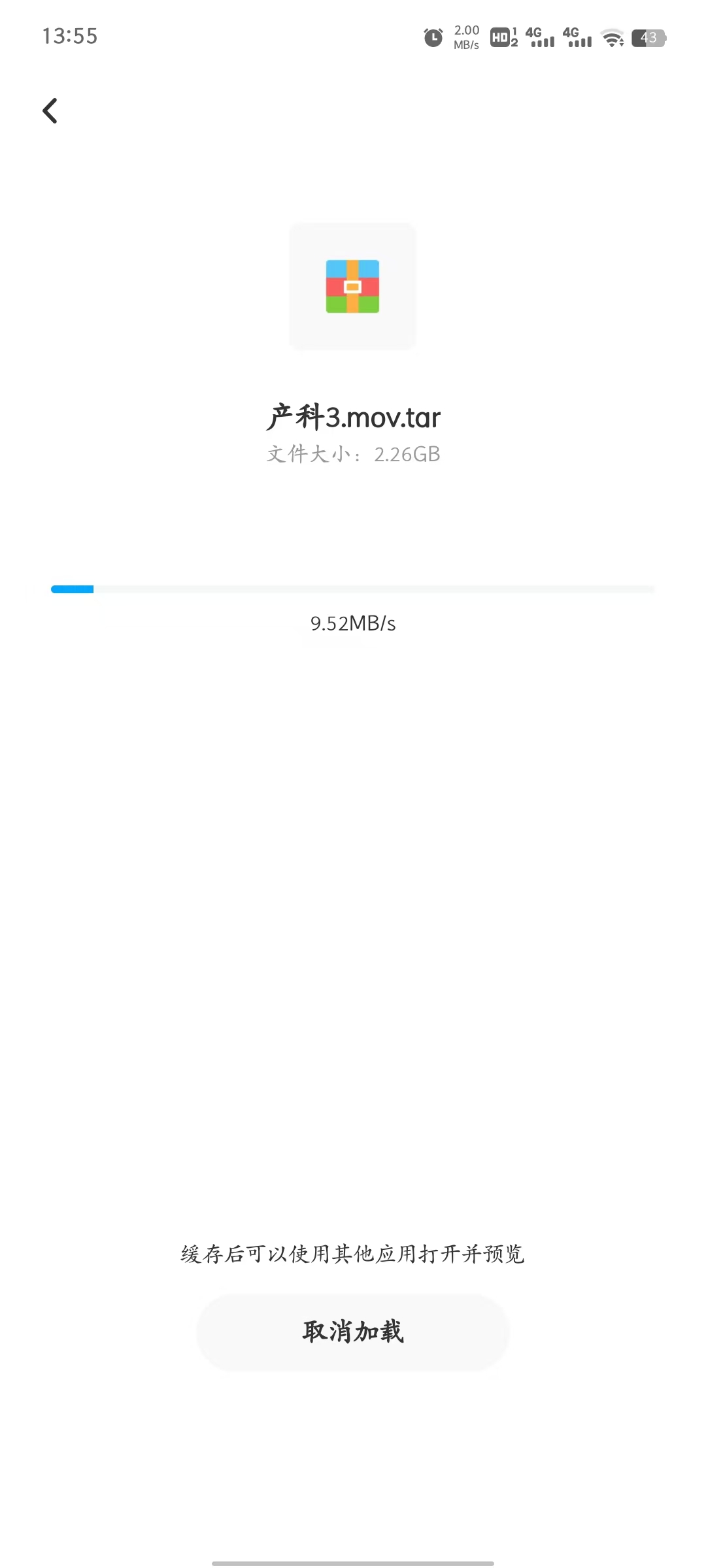Tap the center of the archive icon's belt buckle

coord(354,287)
